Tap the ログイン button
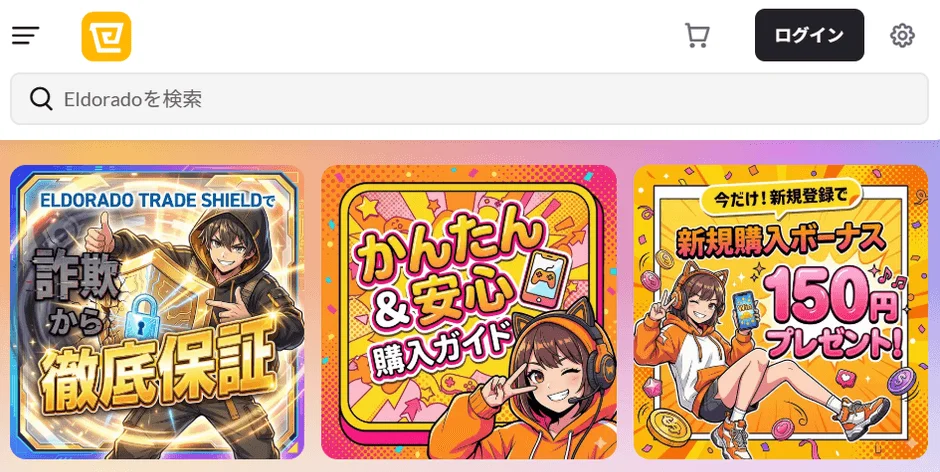Image resolution: width=940 pixels, height=472 pixels. (809, 36)
